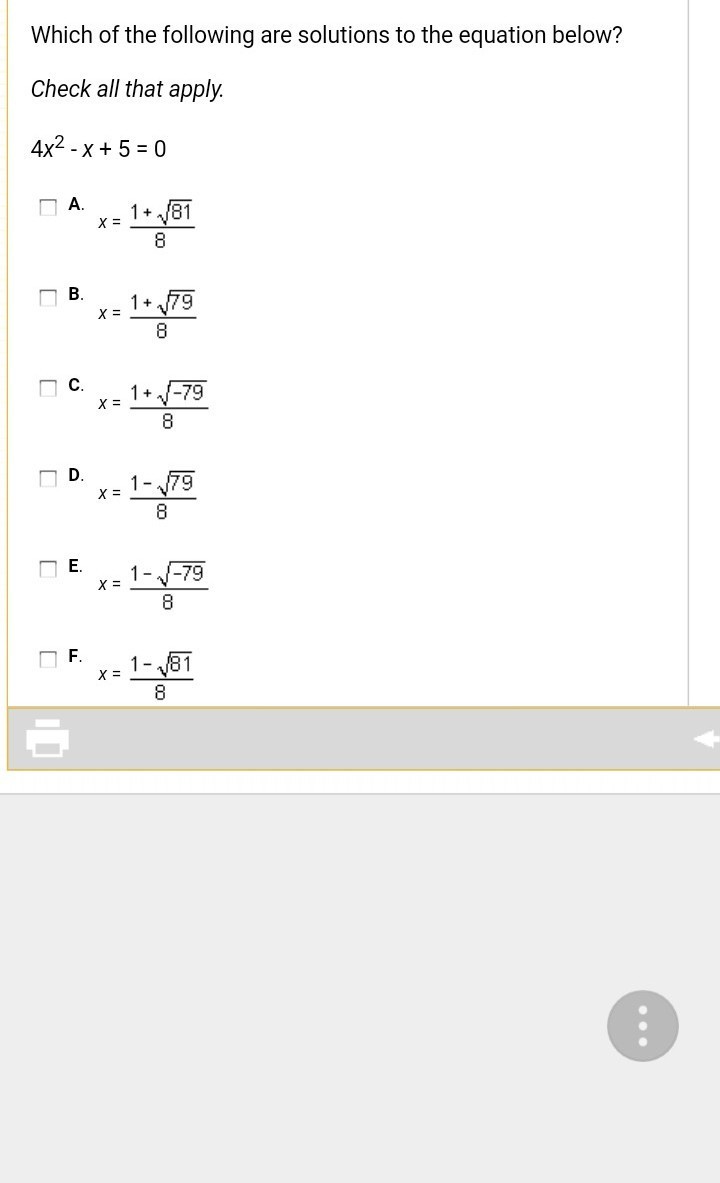Check the box for option E
Image resolution: width=720 pixels, height=1183 pixels.
tap(48, 569)
